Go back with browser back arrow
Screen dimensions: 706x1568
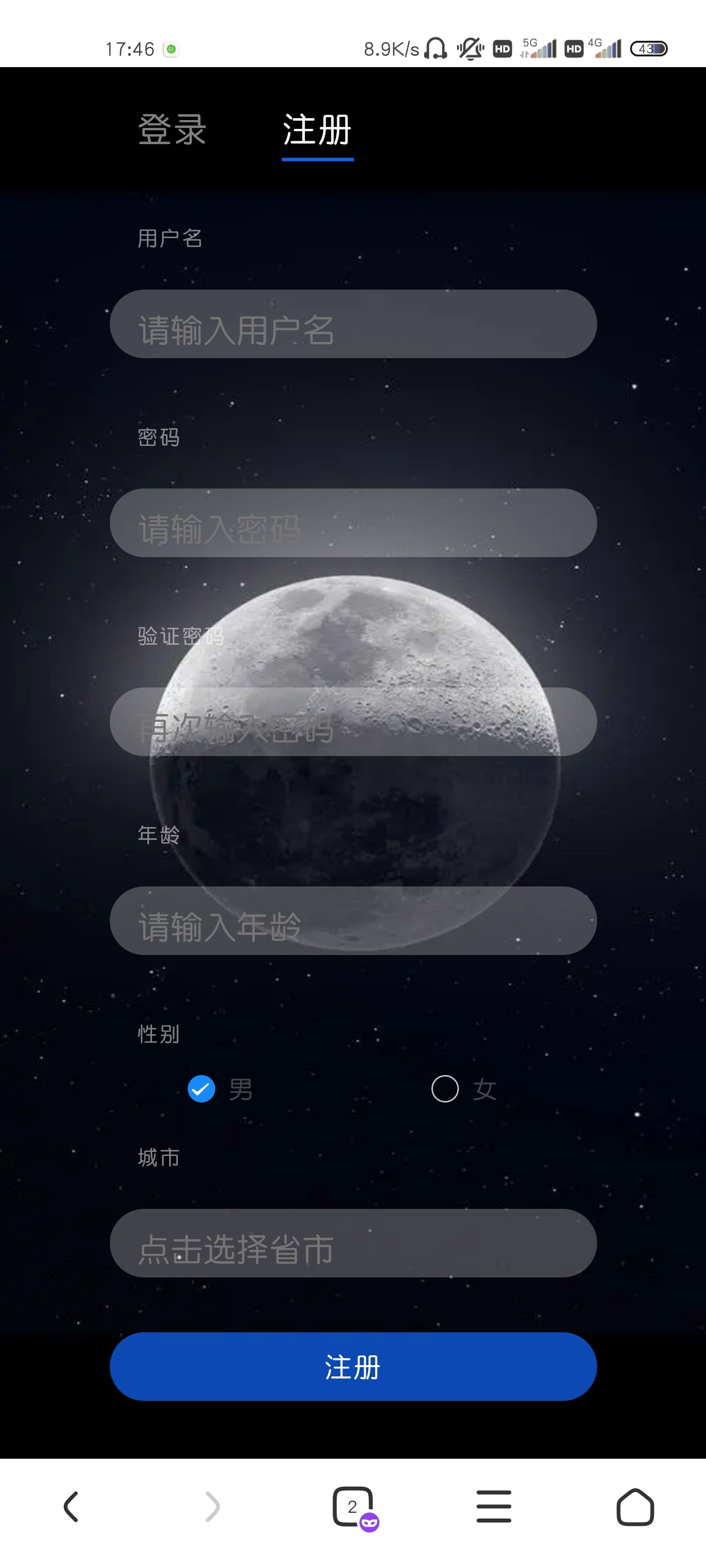click(71, 1507)
